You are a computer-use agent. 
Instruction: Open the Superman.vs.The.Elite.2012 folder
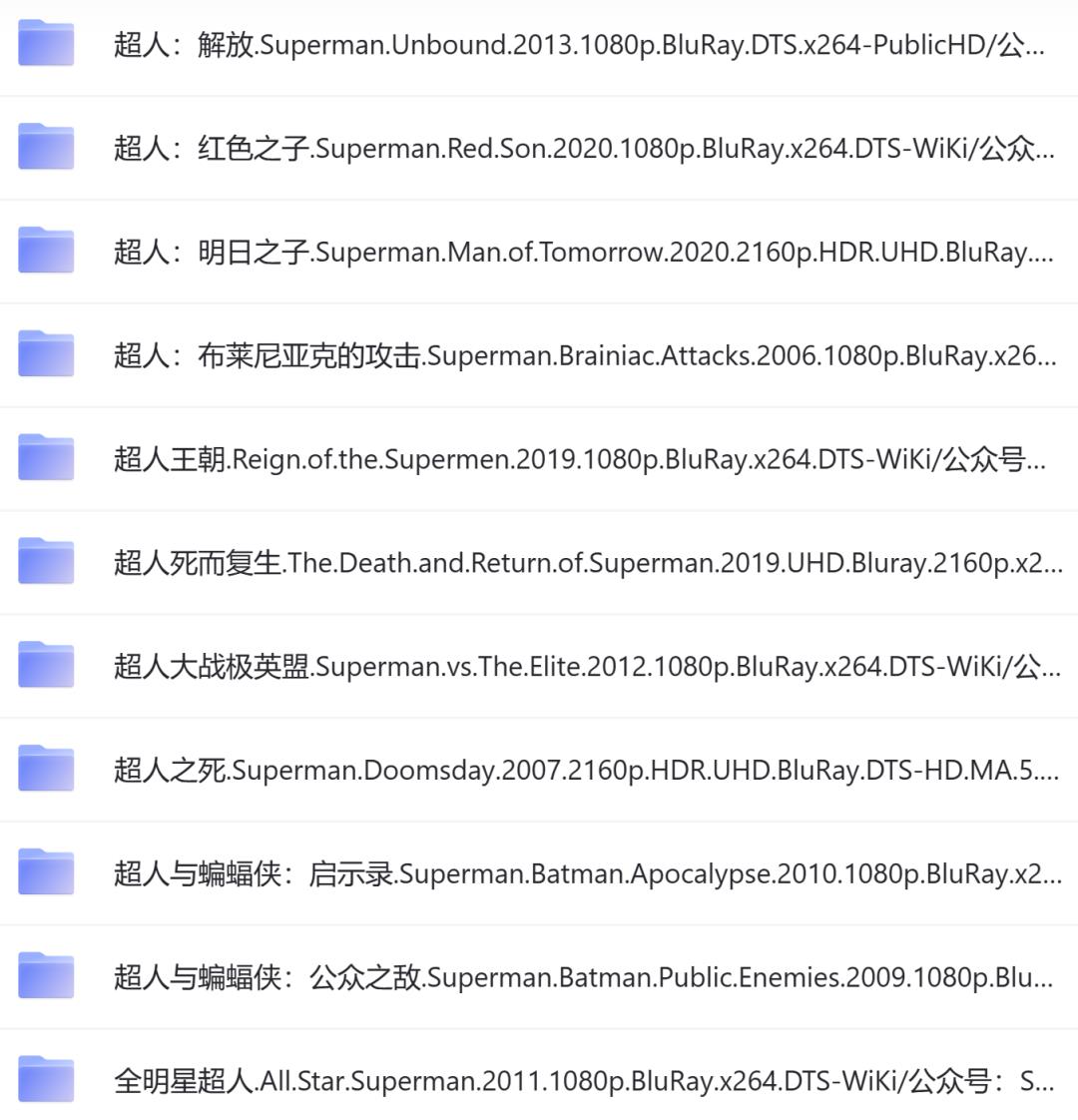[579, 667]
